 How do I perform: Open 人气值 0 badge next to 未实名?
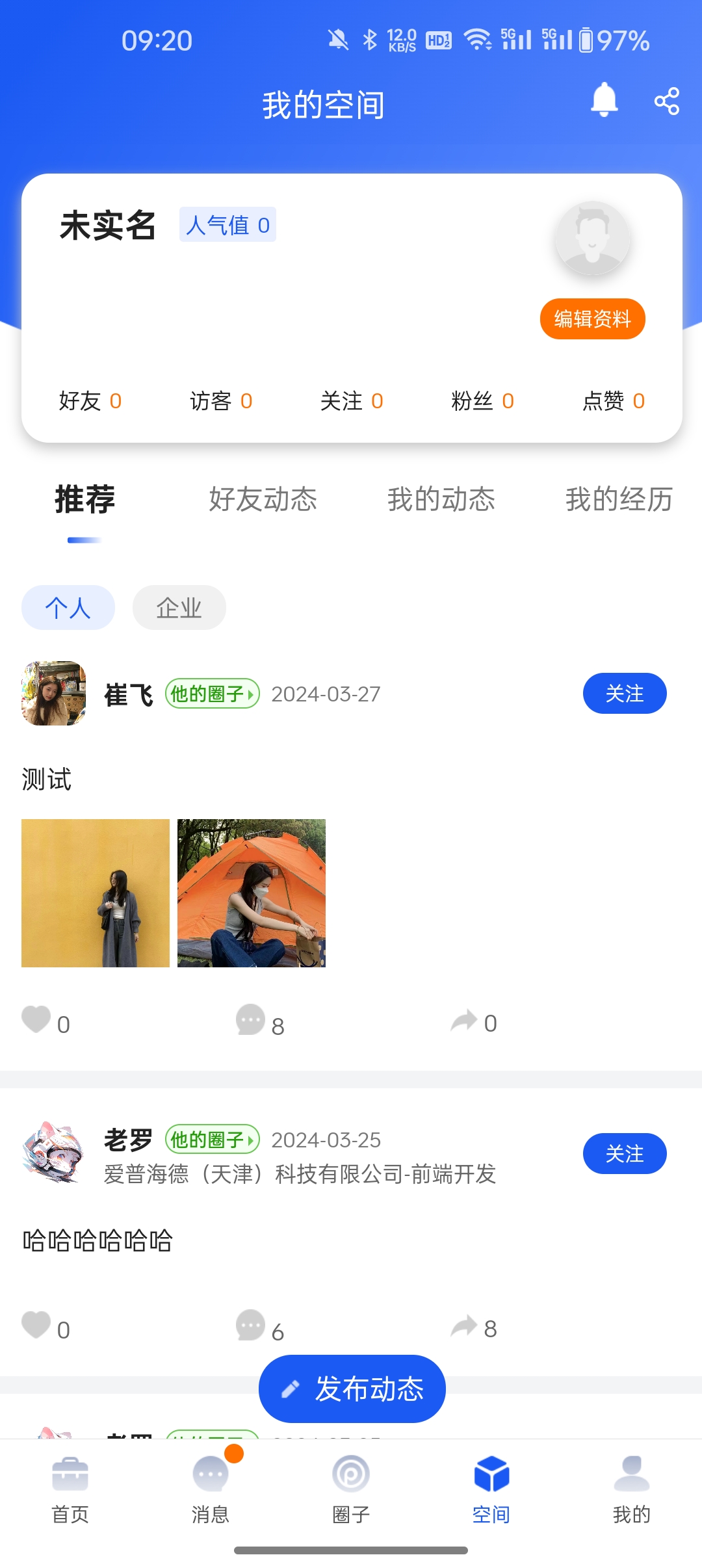[227, 224]
